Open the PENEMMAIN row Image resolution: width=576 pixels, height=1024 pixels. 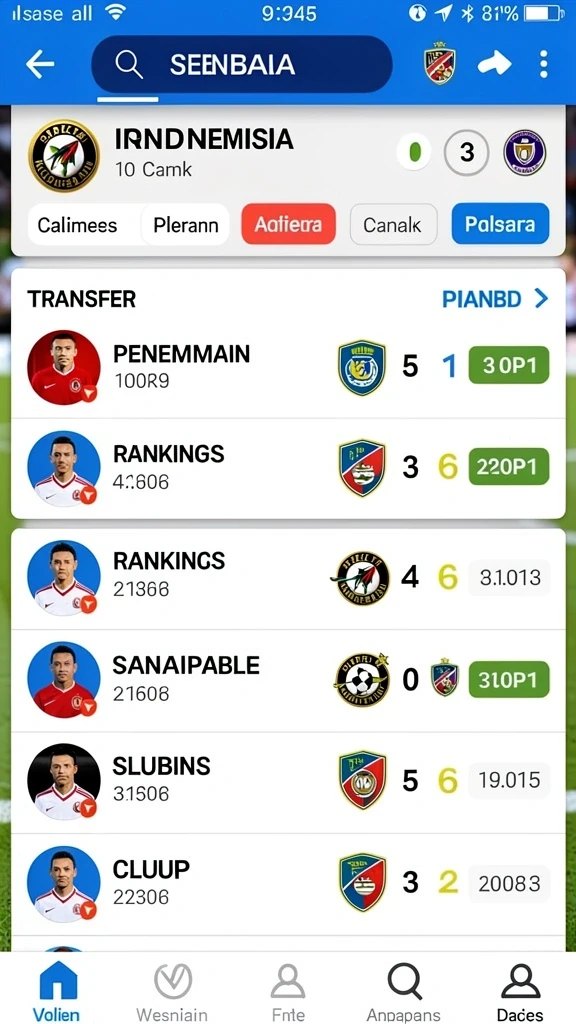[288, 367]
